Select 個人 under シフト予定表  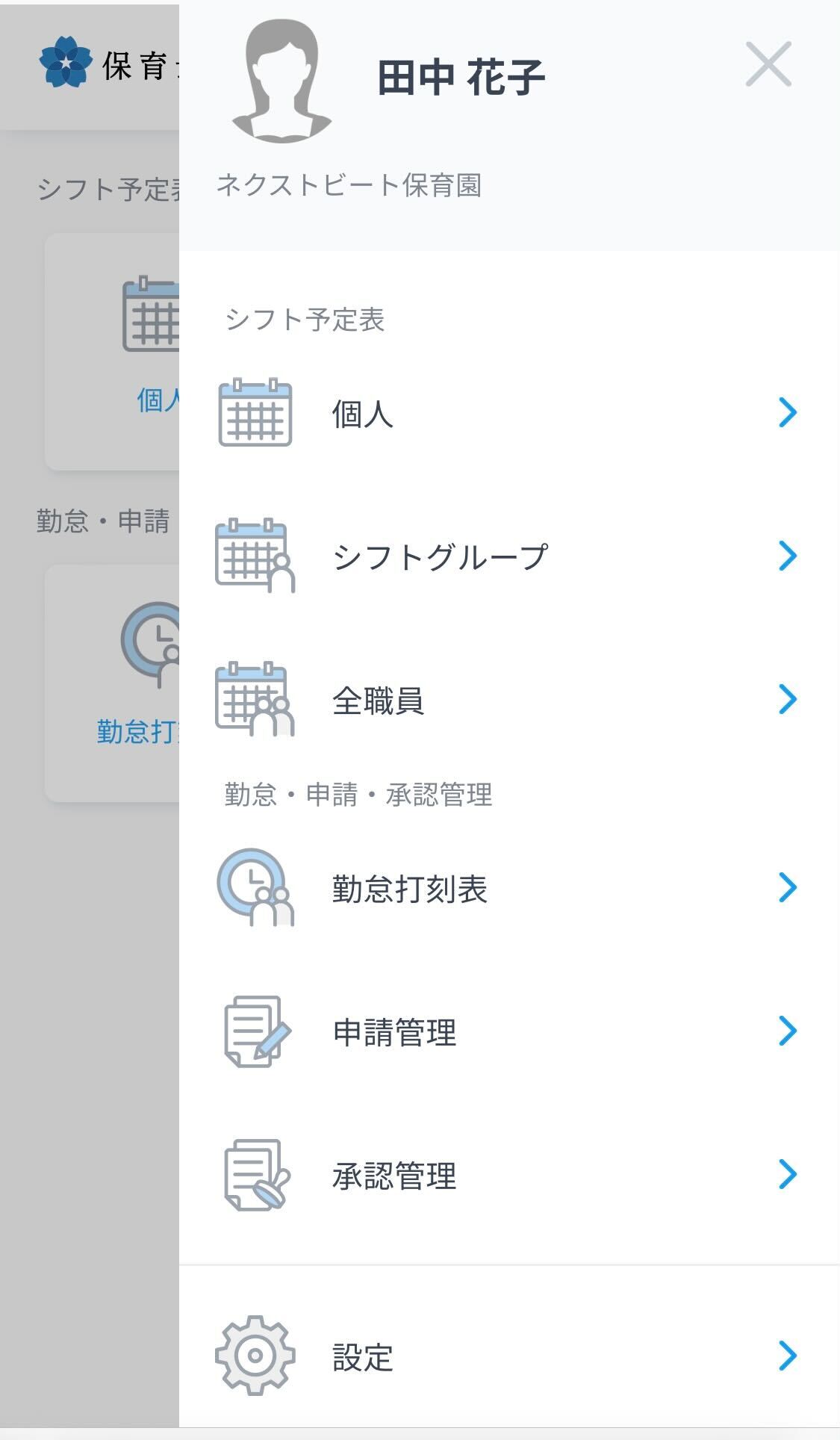pos(362,416)
